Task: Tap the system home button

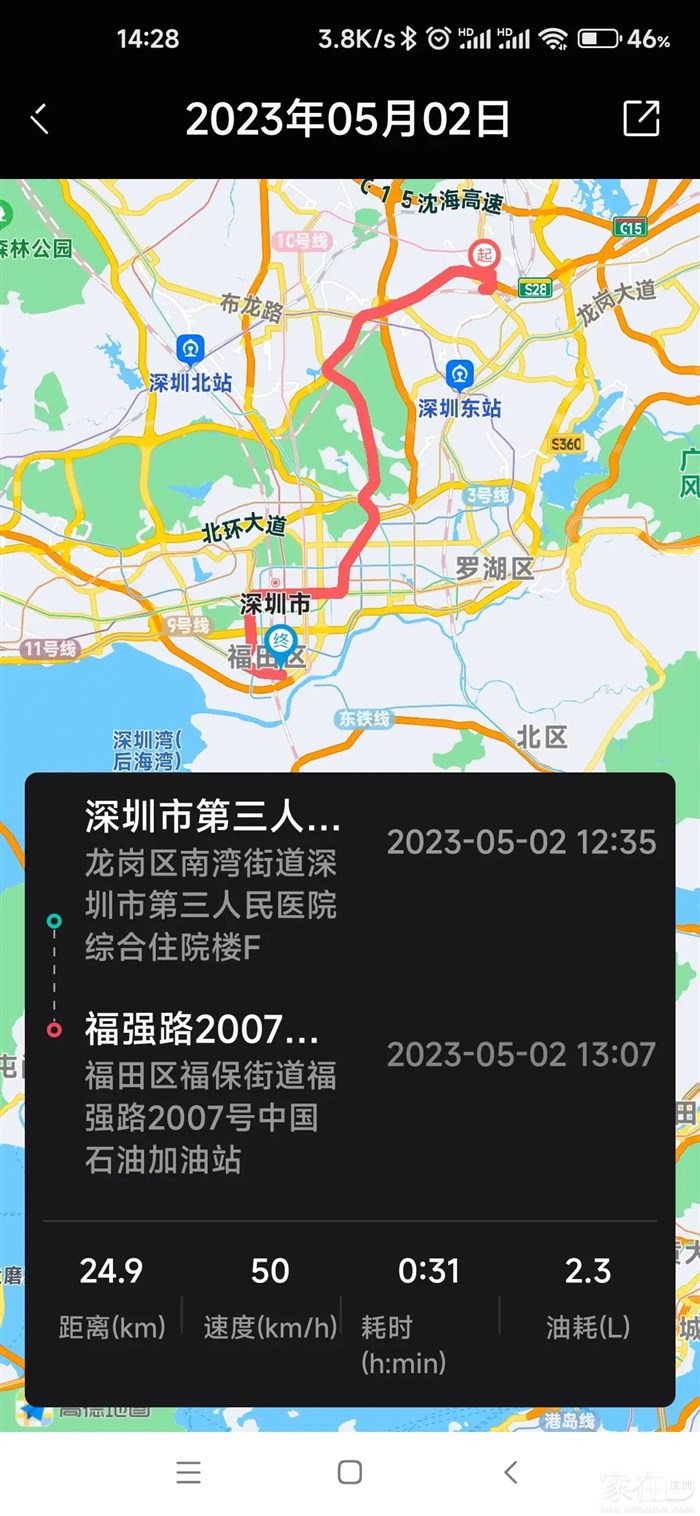Action: (x=350, y=1471)
